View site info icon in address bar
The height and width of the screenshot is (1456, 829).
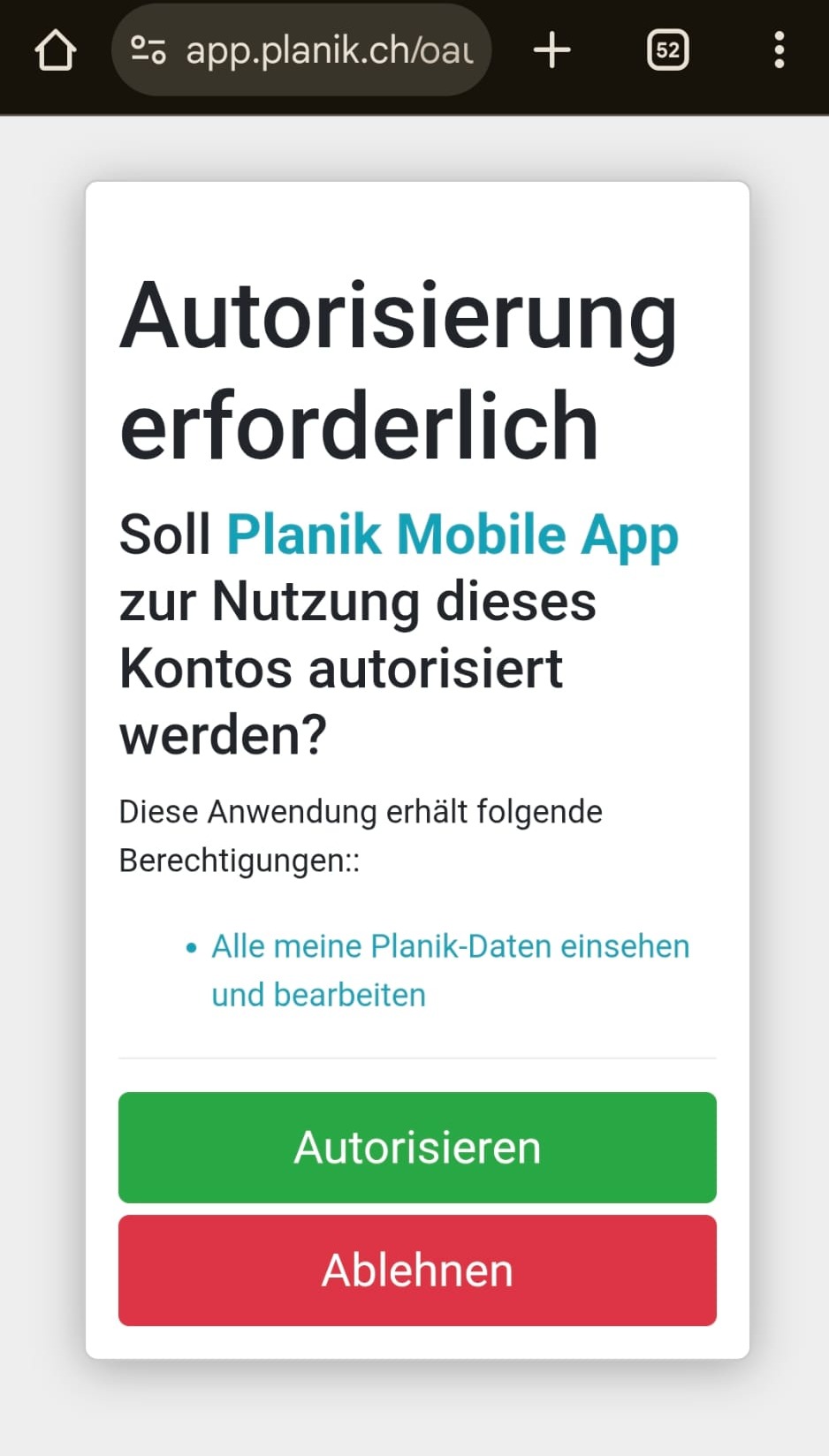pyautogui.click(x=148, y=50)
